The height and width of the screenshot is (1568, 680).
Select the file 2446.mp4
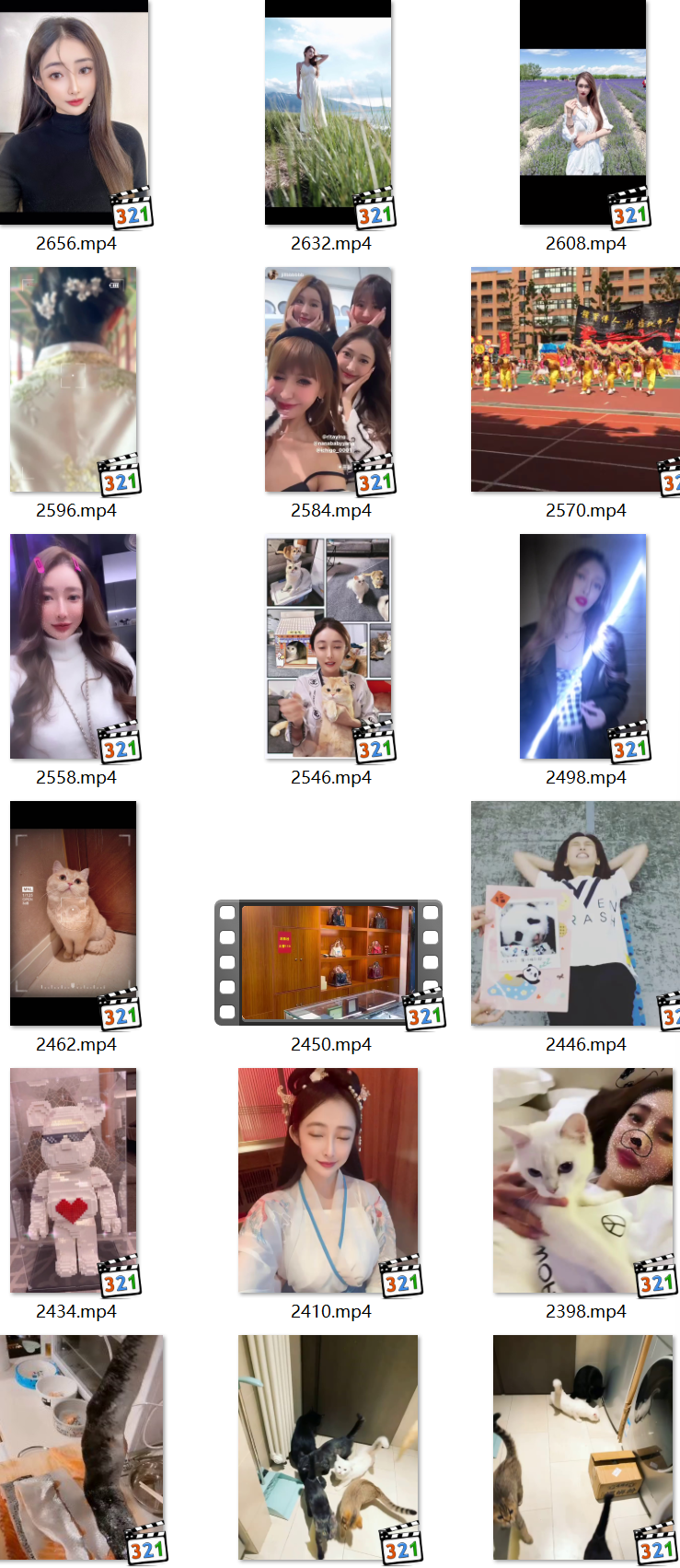click(576, 913)
